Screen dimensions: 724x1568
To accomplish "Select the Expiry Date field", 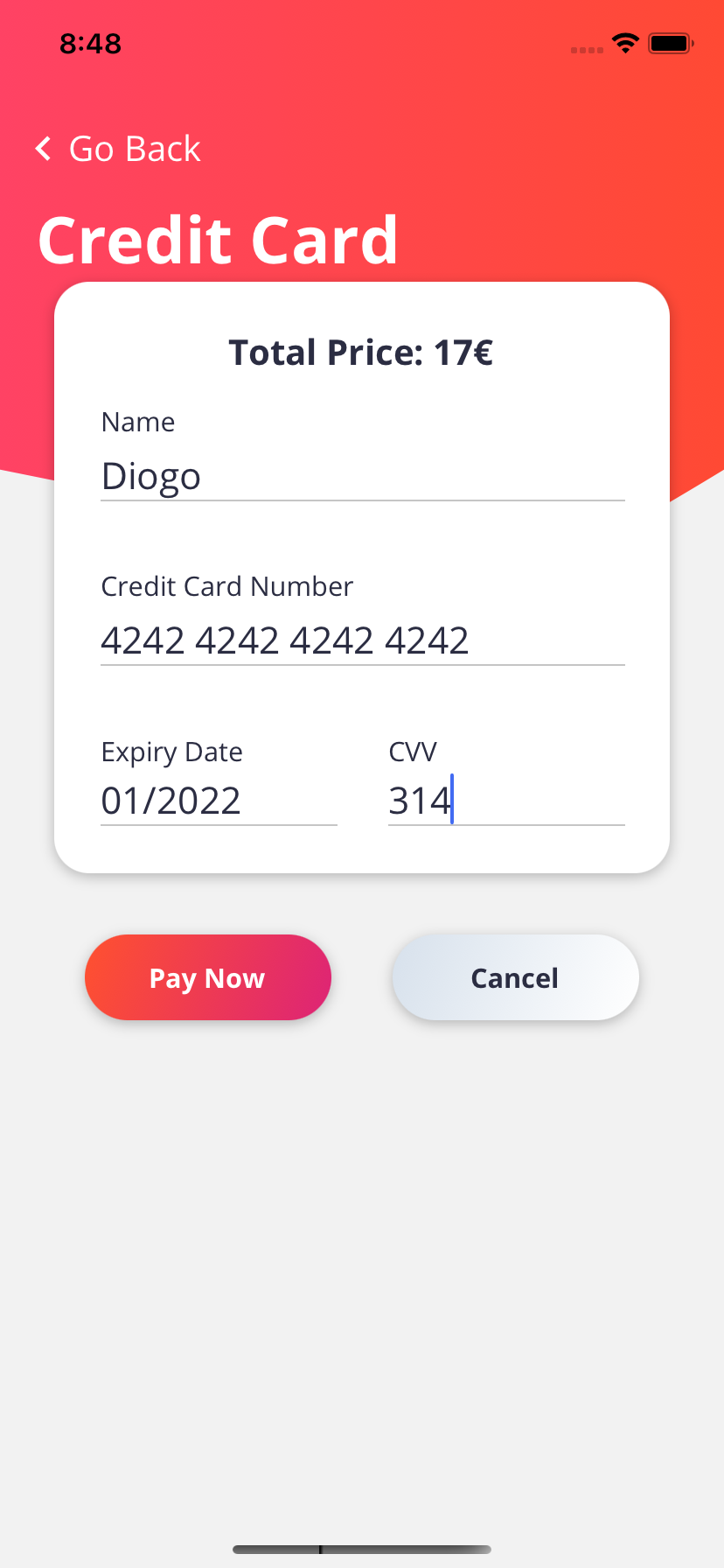I will click(x=219, y=801).
